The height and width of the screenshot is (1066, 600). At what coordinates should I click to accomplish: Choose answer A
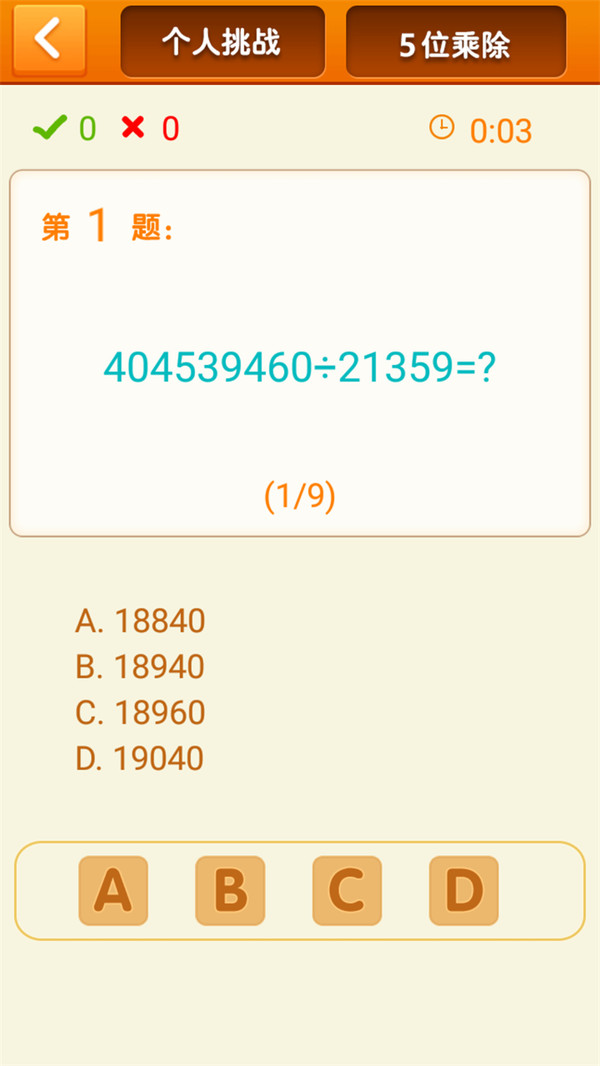coord(113,891)
